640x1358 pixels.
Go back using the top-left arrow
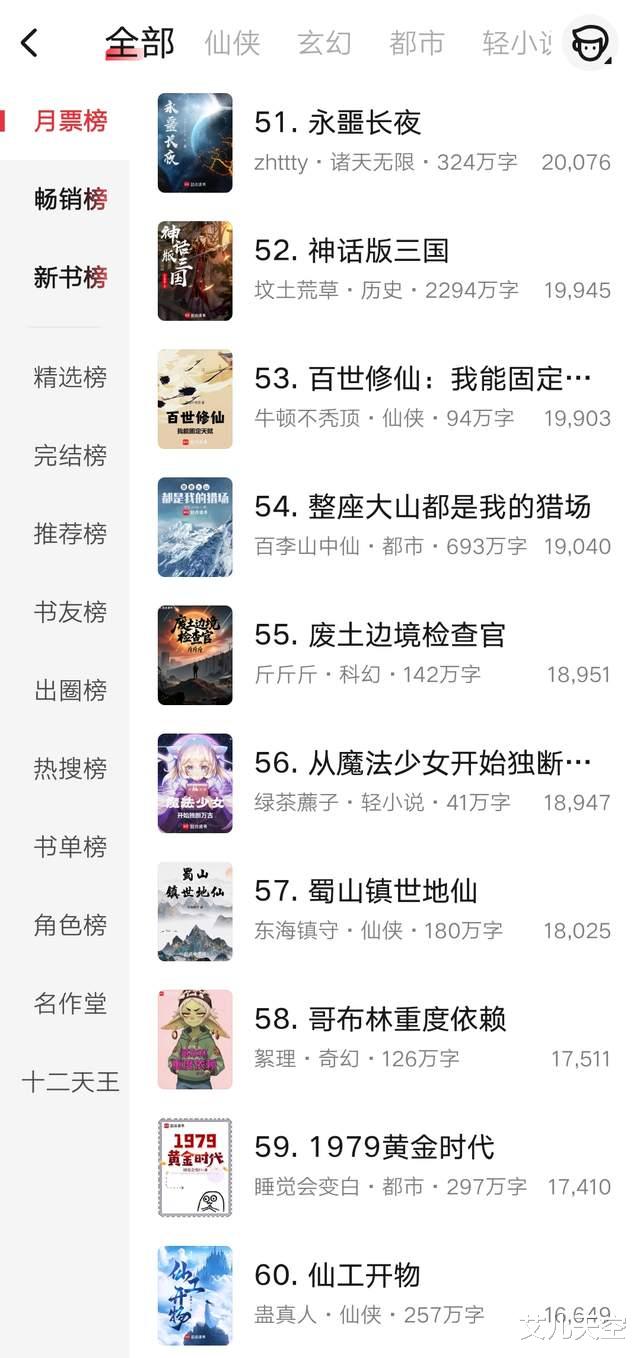30,43
